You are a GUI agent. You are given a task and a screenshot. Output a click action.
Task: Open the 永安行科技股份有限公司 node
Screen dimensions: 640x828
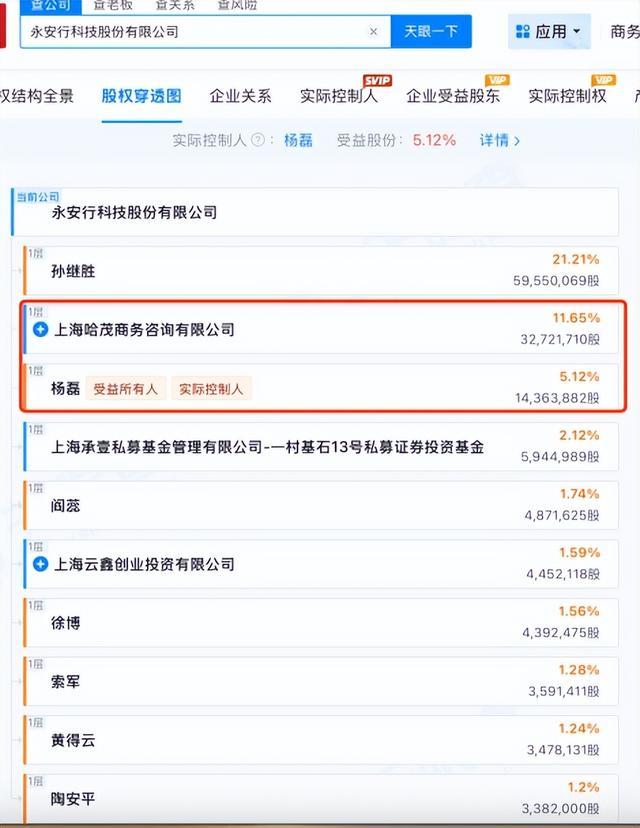134,212
